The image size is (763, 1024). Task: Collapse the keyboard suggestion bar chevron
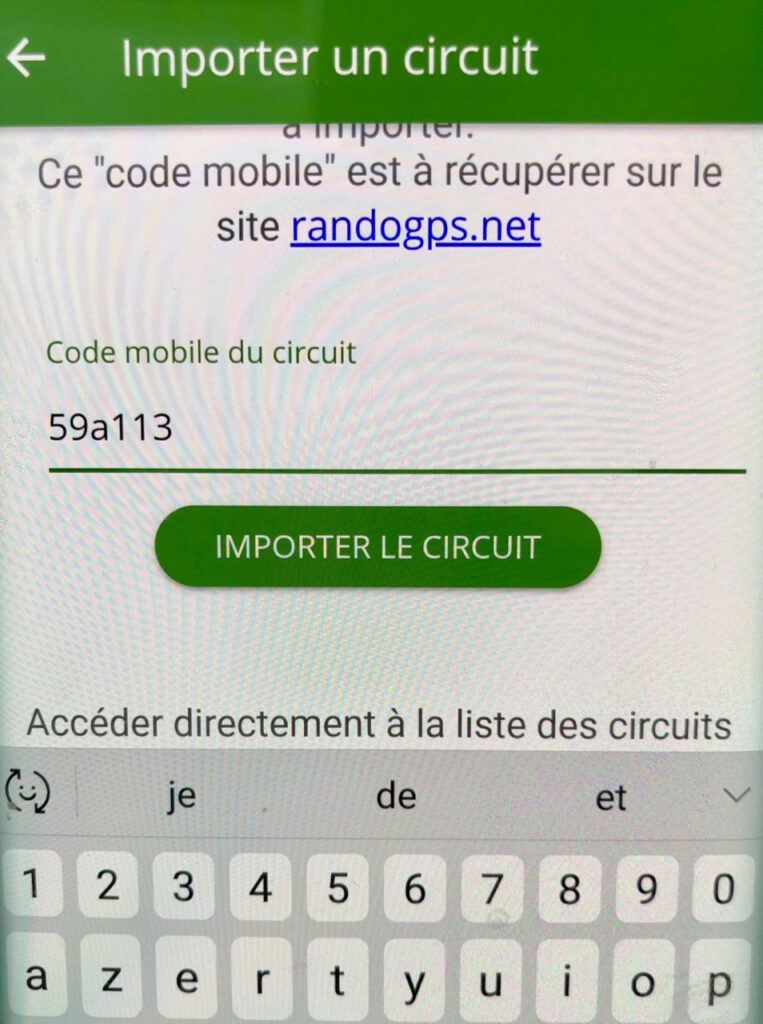coord(736,796)
